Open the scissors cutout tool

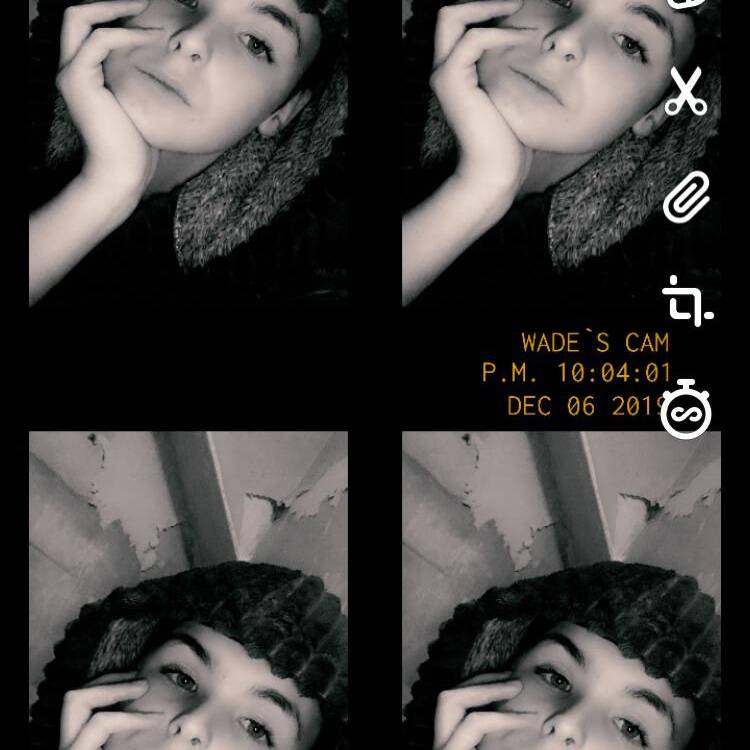[686, 93]
